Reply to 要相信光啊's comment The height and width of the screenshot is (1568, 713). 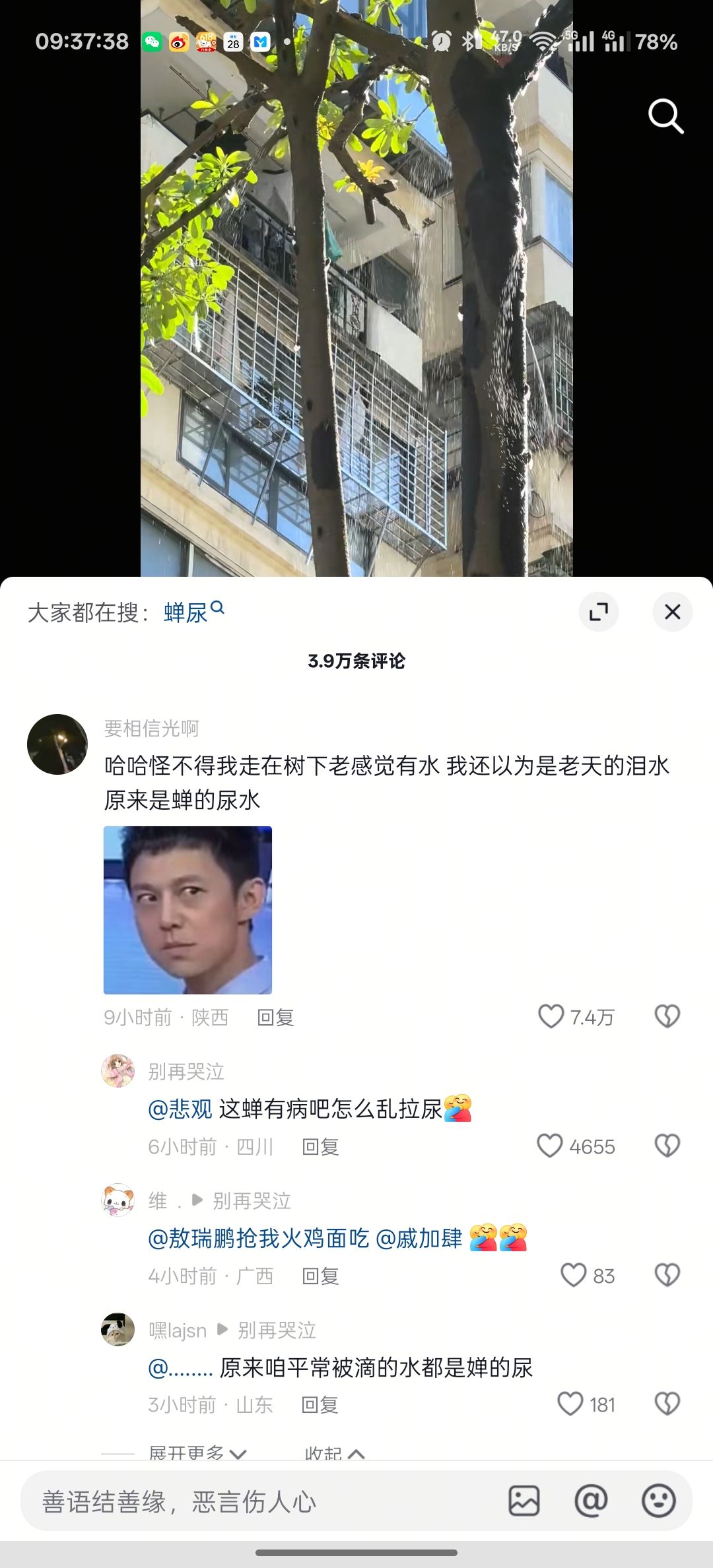(x=275, y=1018)
